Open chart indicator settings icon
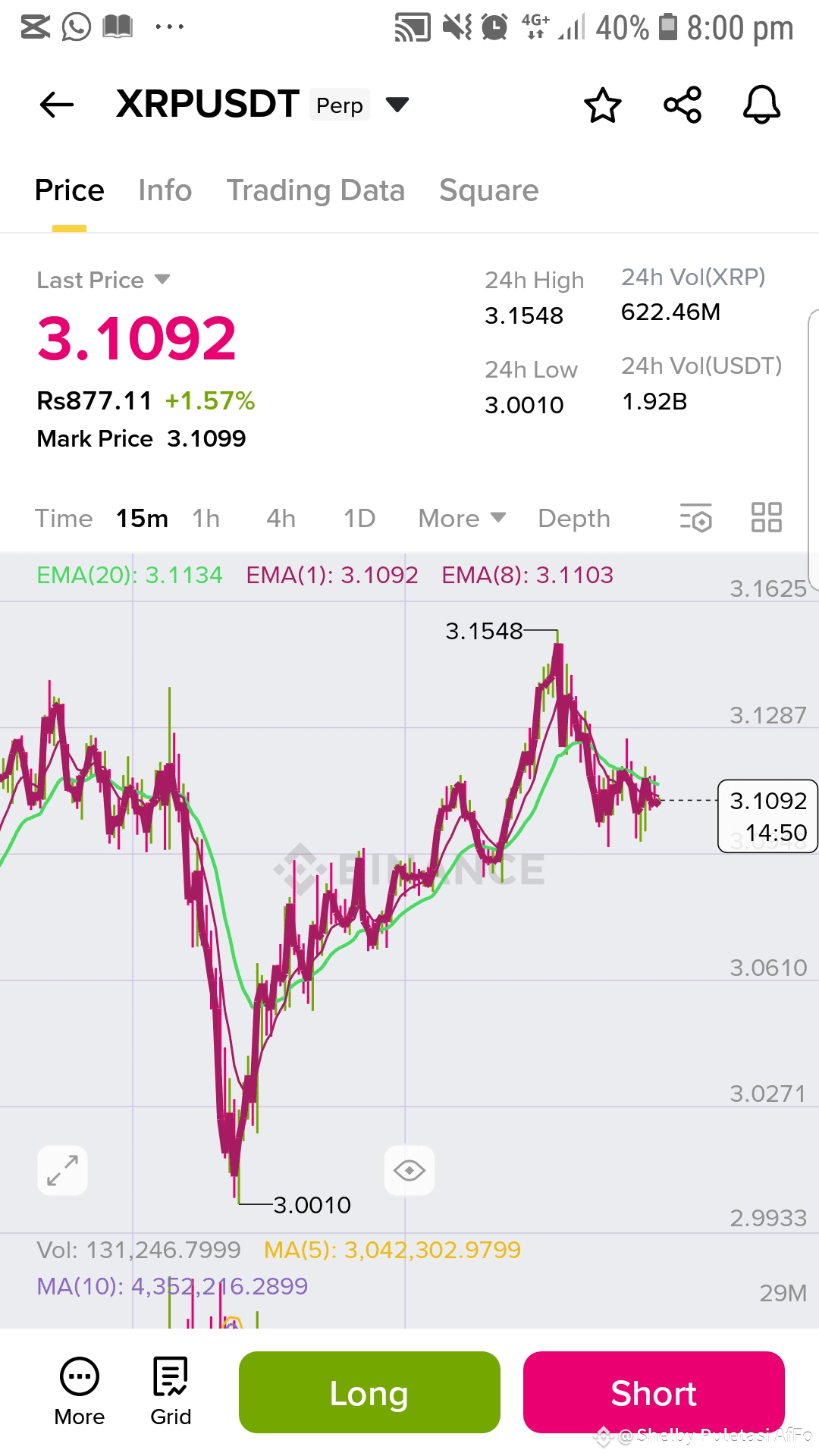 point(696,518)
